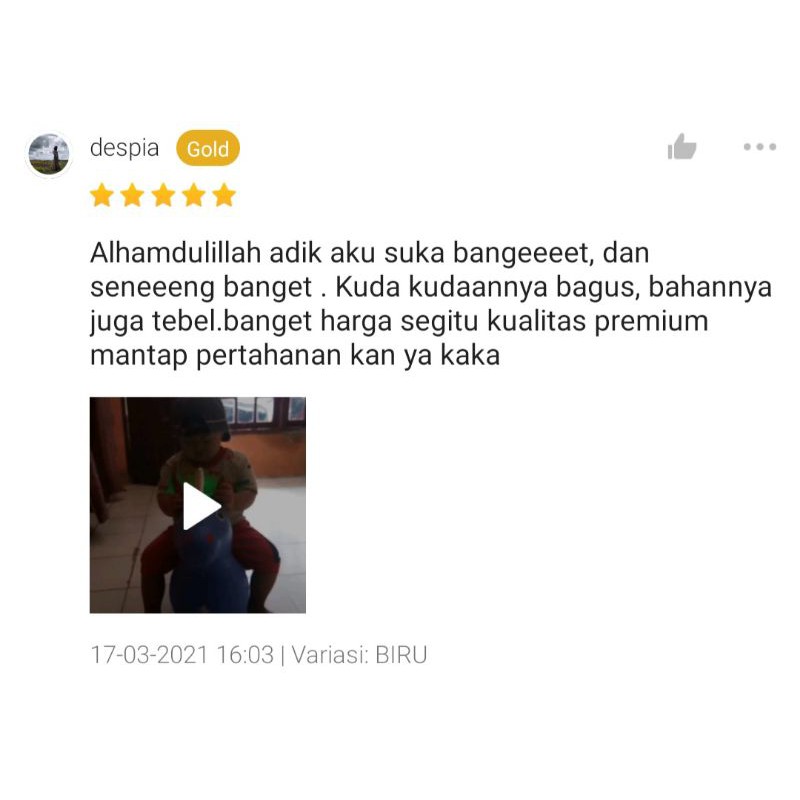Play the review video of the toy horse
This screenshot has width=800, height=800.
click(198, 506)
